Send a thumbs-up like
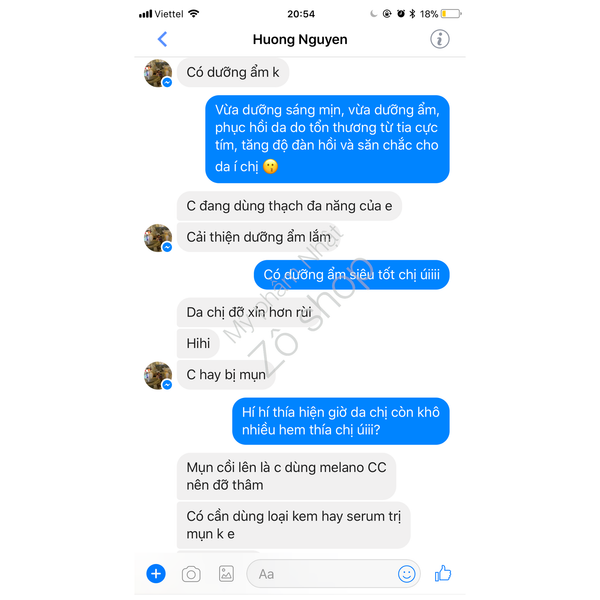This screenshot has width=600, height=600. pos(443,573)
